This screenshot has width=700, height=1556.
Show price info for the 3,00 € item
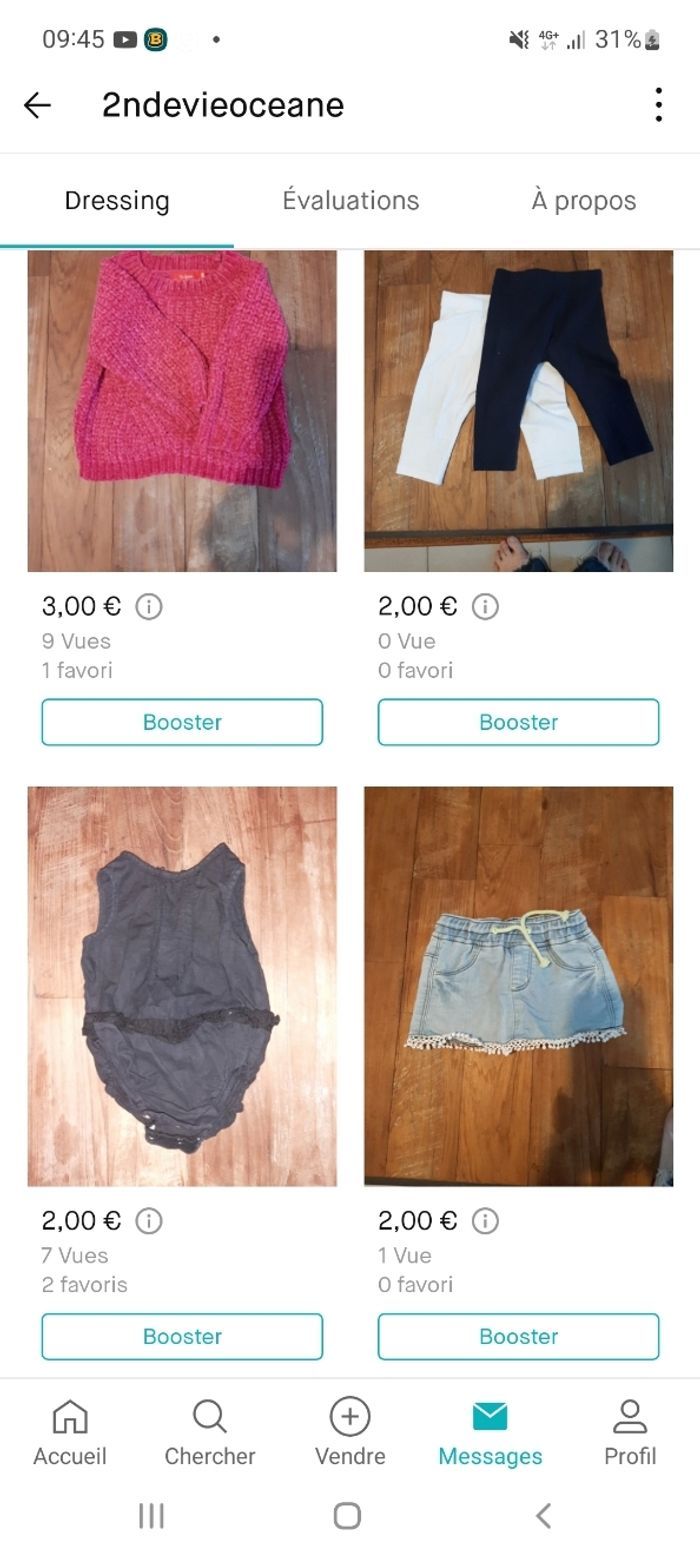click(x=149, y=606)
